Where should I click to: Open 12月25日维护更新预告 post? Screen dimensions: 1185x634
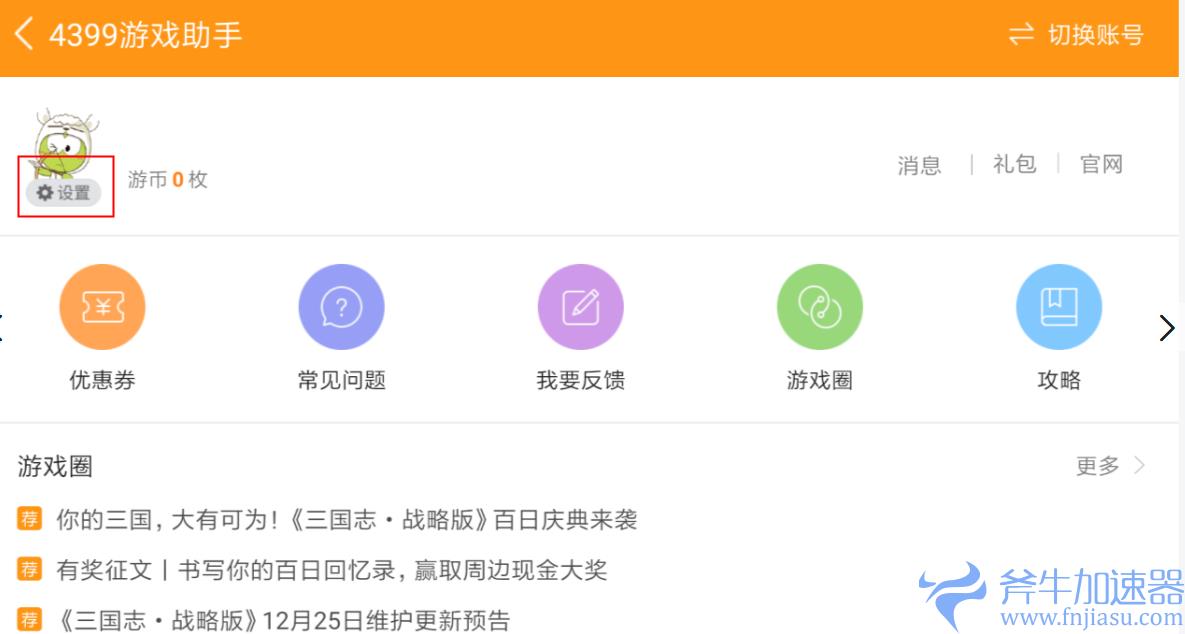point(283,620)
